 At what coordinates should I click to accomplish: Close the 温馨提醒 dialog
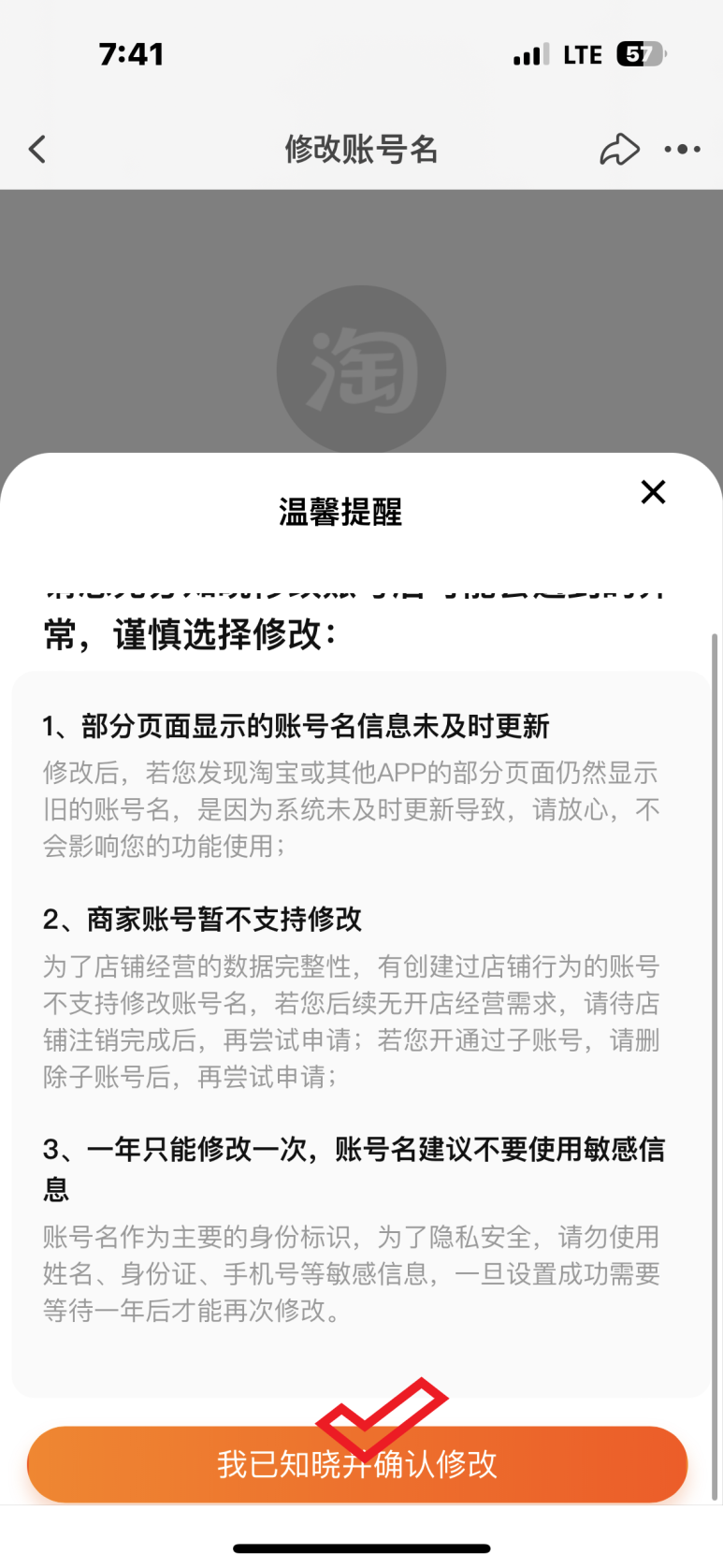[x=653, y=492]
